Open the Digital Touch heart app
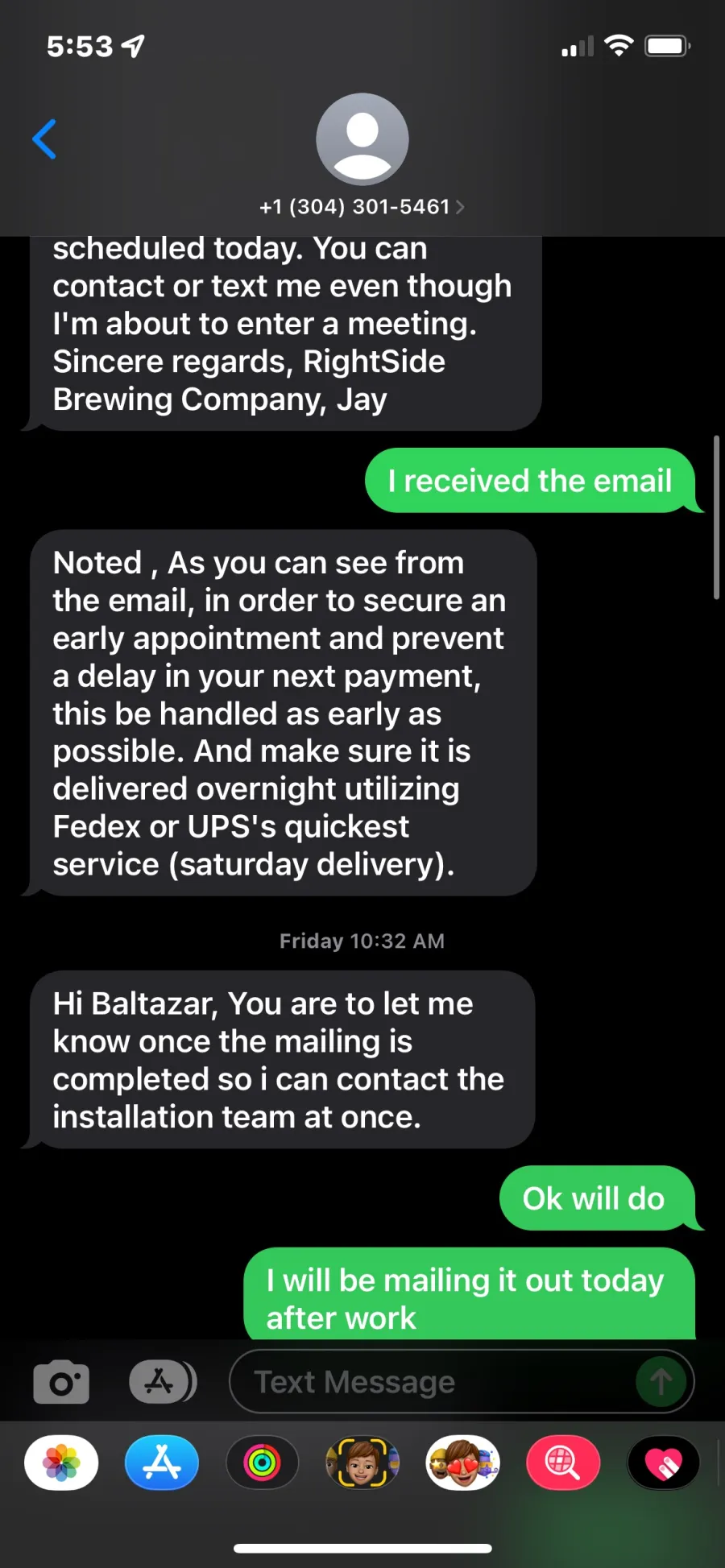 pos(663,1463)
